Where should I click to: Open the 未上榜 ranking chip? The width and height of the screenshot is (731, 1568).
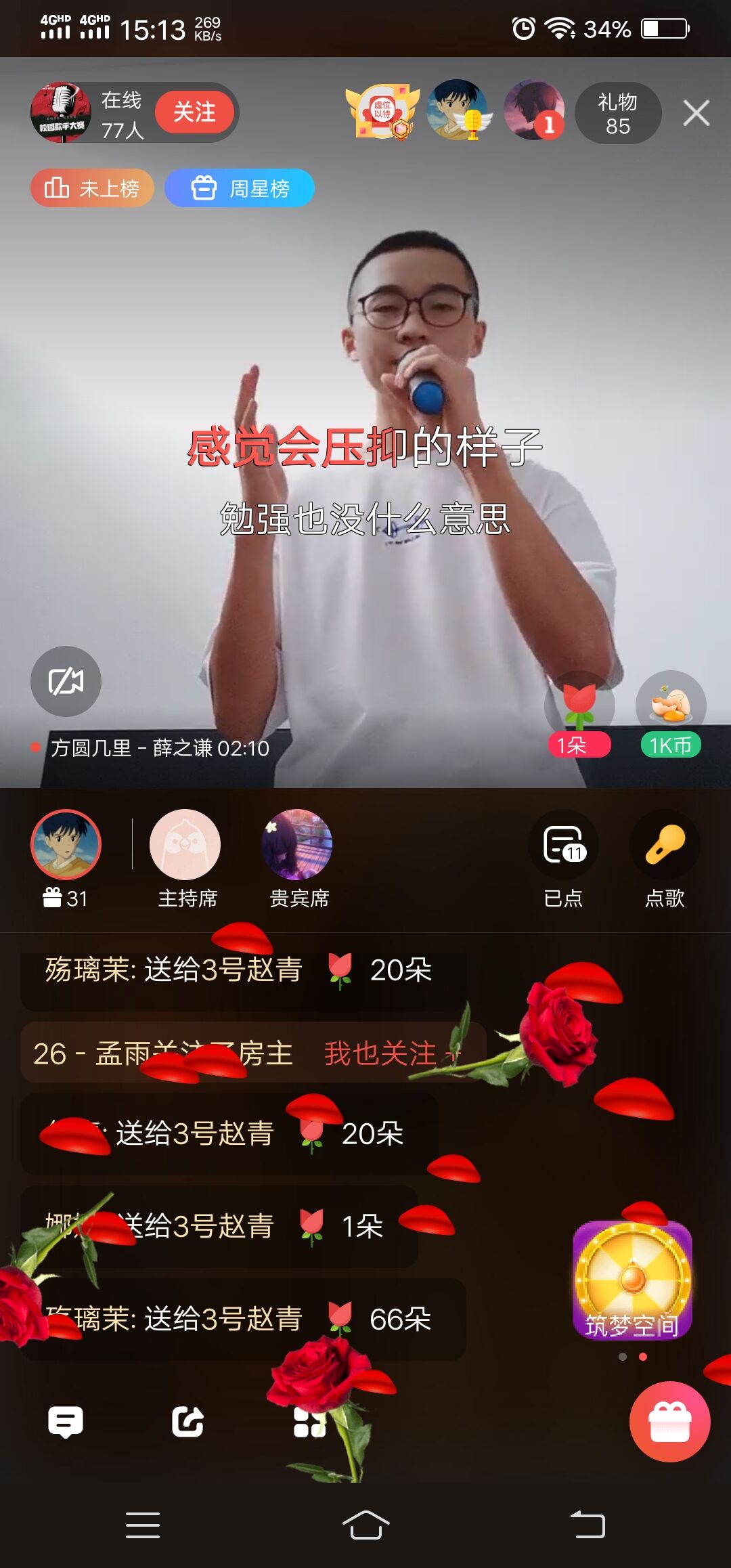(92, 188)
